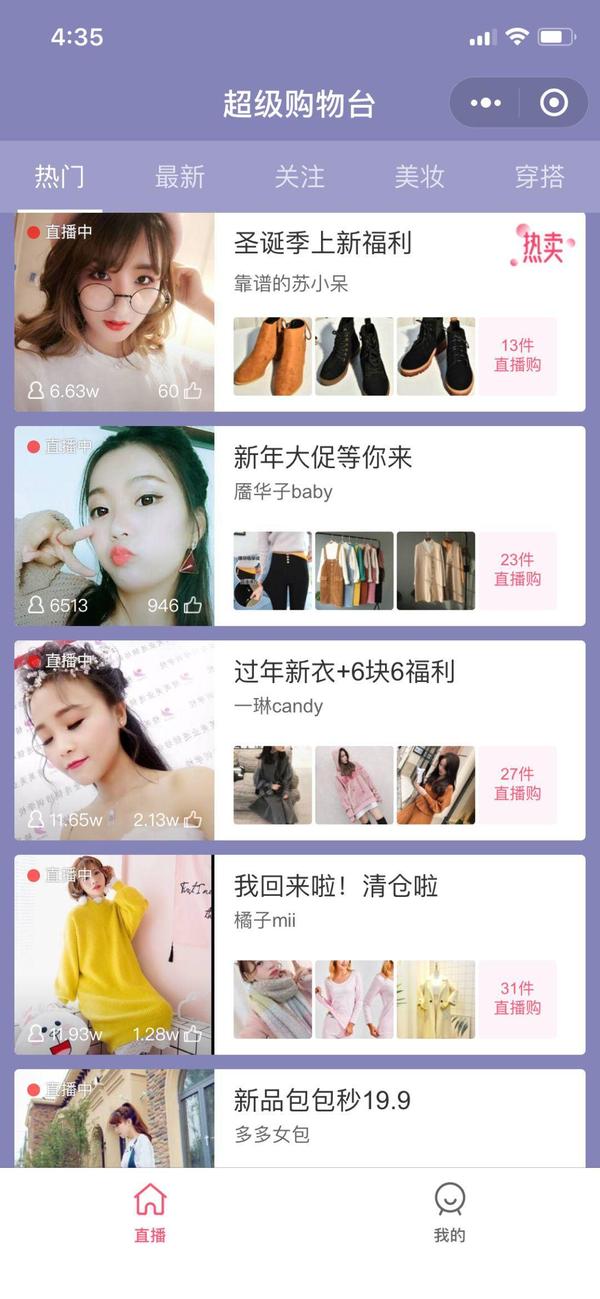This screenshot has width=600, height=1299.
Task: Go to the 直播 bottom tab
Action: click(x=150, y=1212)
